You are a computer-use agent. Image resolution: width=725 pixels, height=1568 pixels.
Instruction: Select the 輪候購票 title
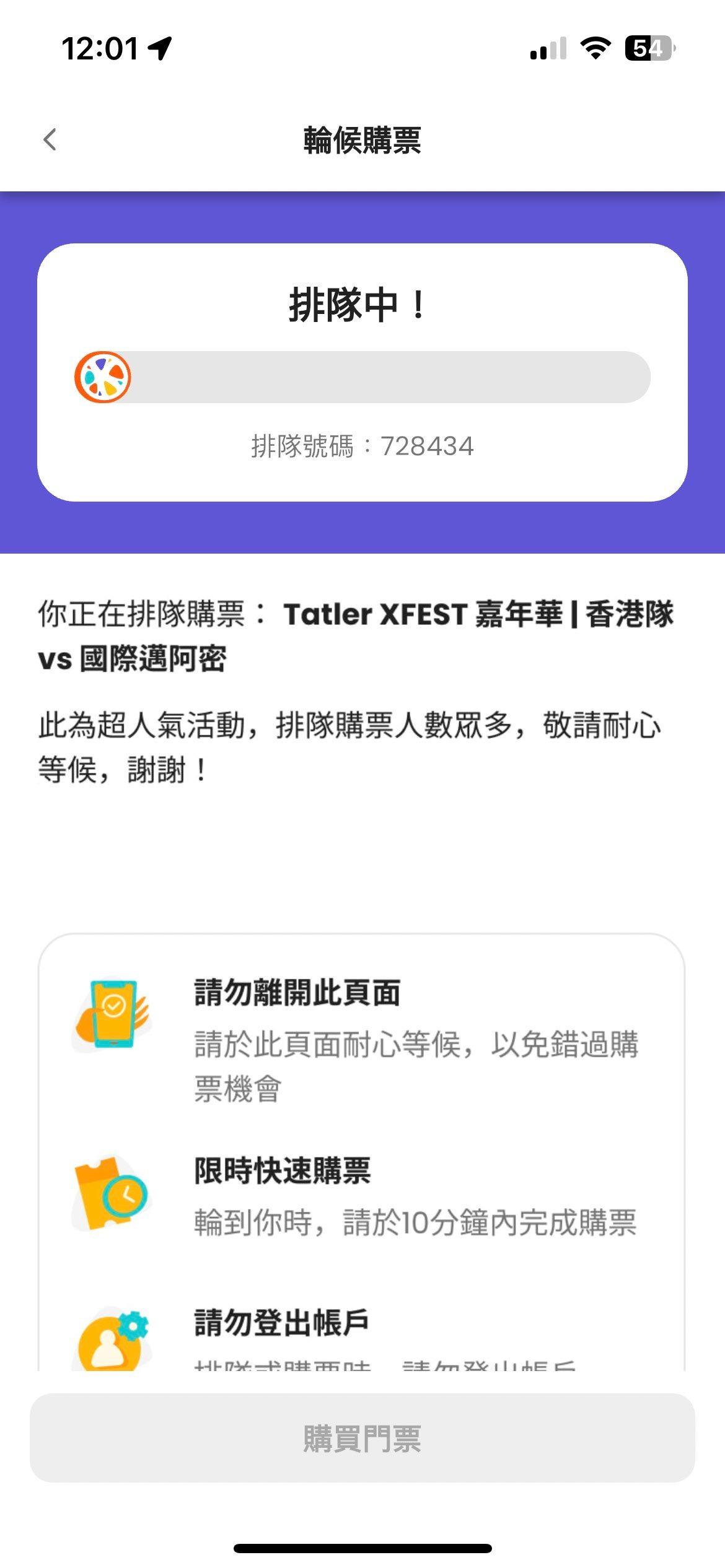362,139
